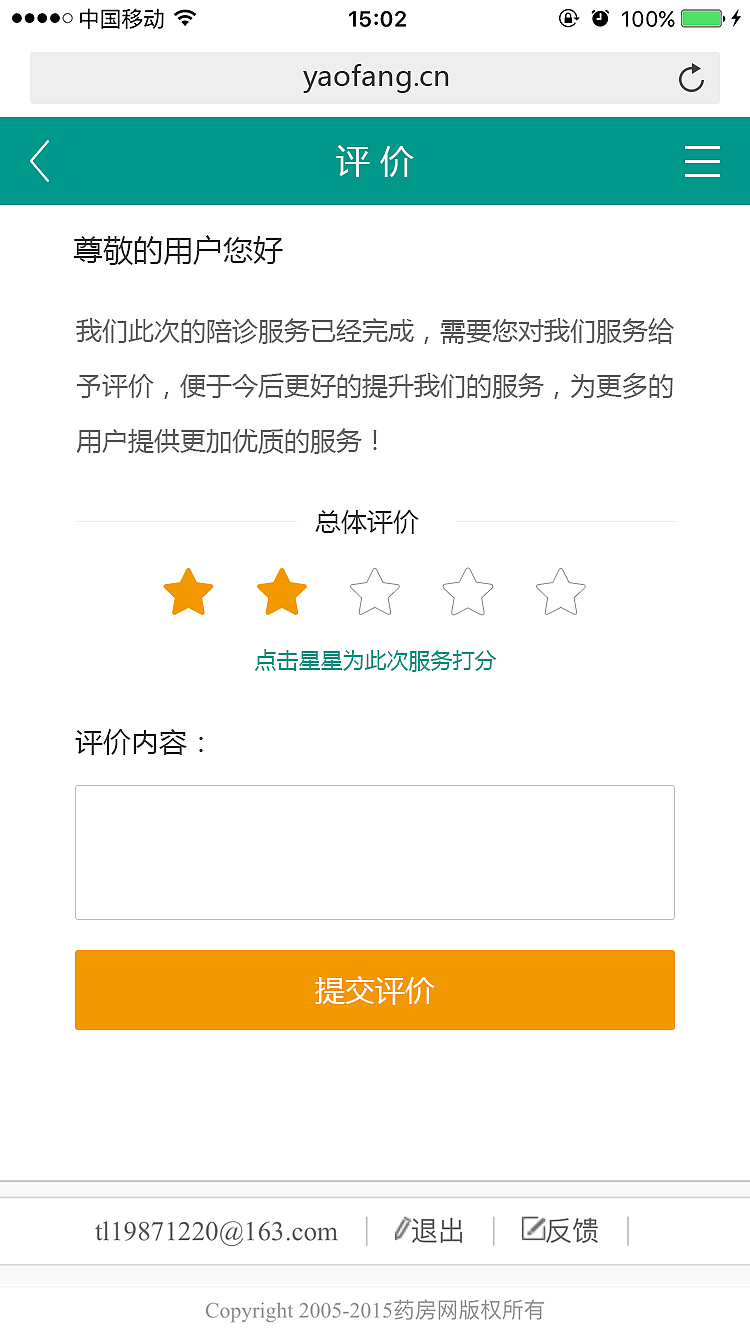
Task: Tap inside the review content text box
Action: [375, 852]
